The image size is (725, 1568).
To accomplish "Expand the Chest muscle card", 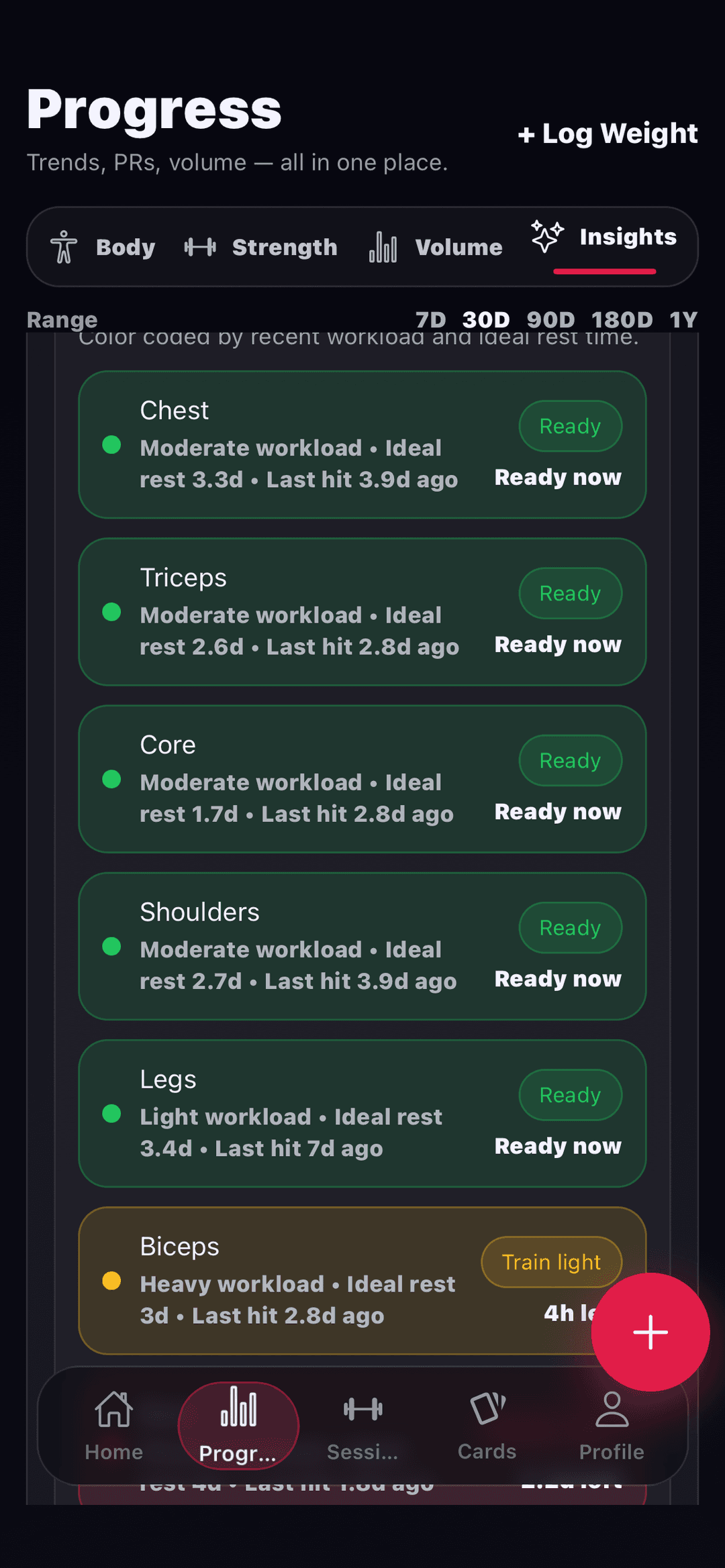I will pyautogui.click(x=362, y=443).
